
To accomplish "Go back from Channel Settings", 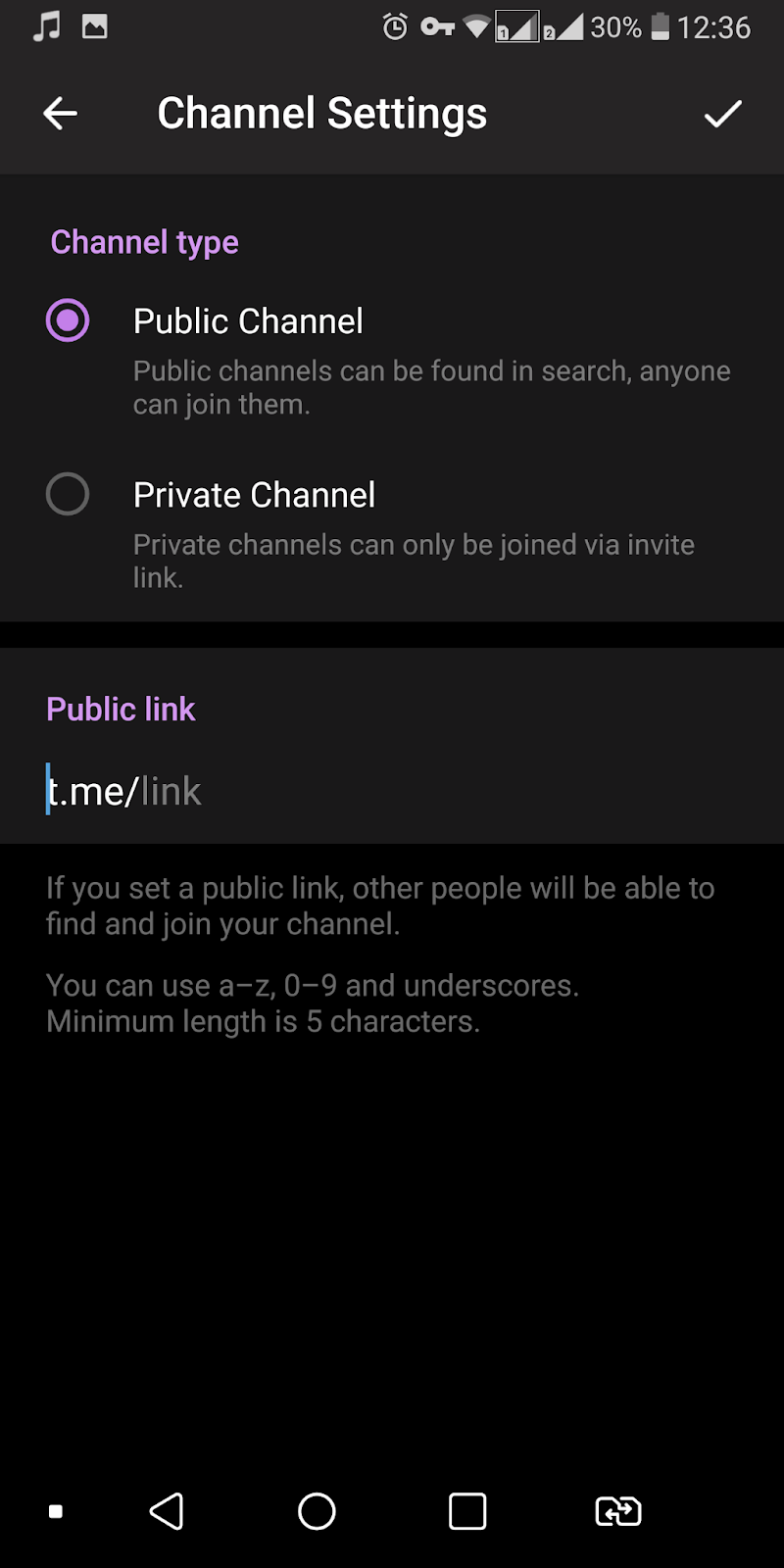I will pyautogui.click(x=60, y=114).
